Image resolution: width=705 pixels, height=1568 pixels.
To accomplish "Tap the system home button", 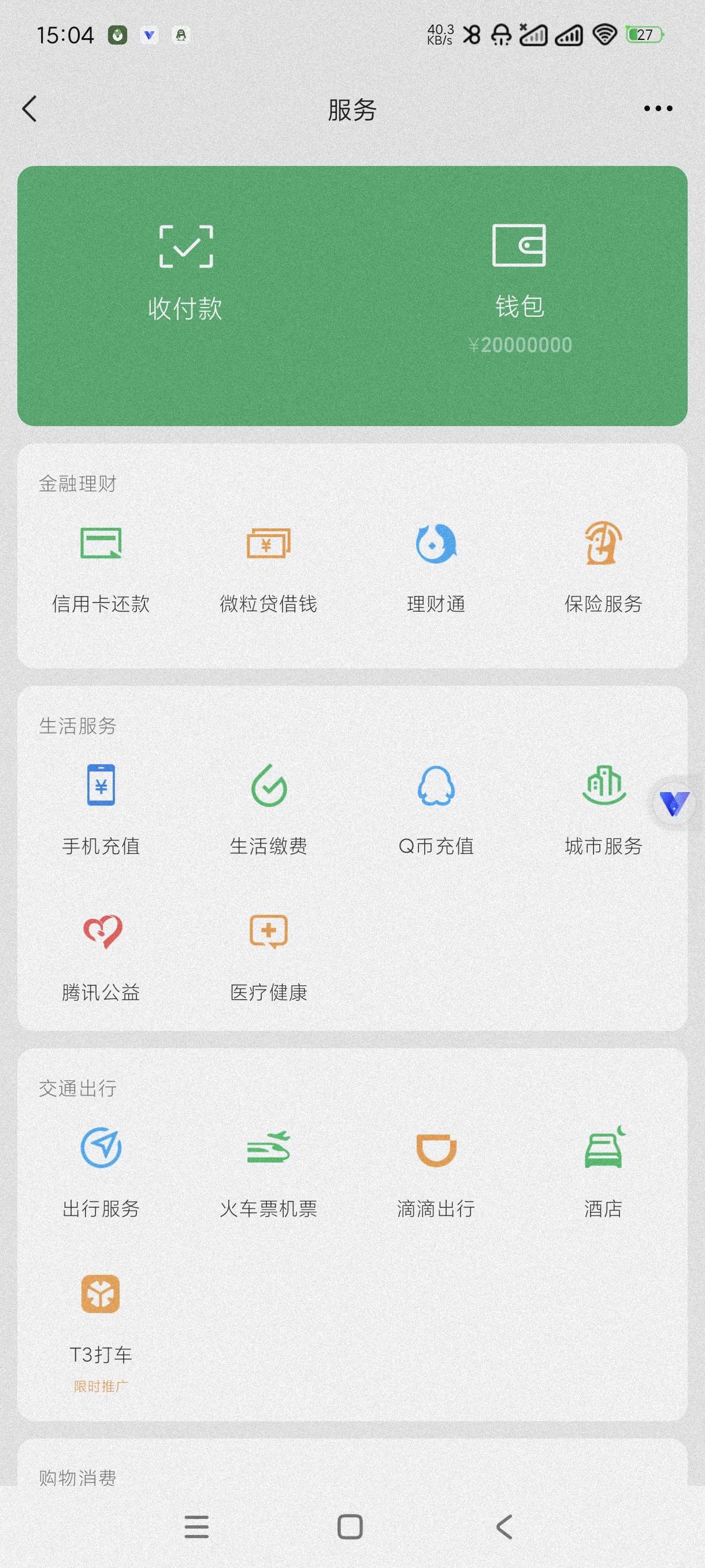I will tap(350, 1526).
